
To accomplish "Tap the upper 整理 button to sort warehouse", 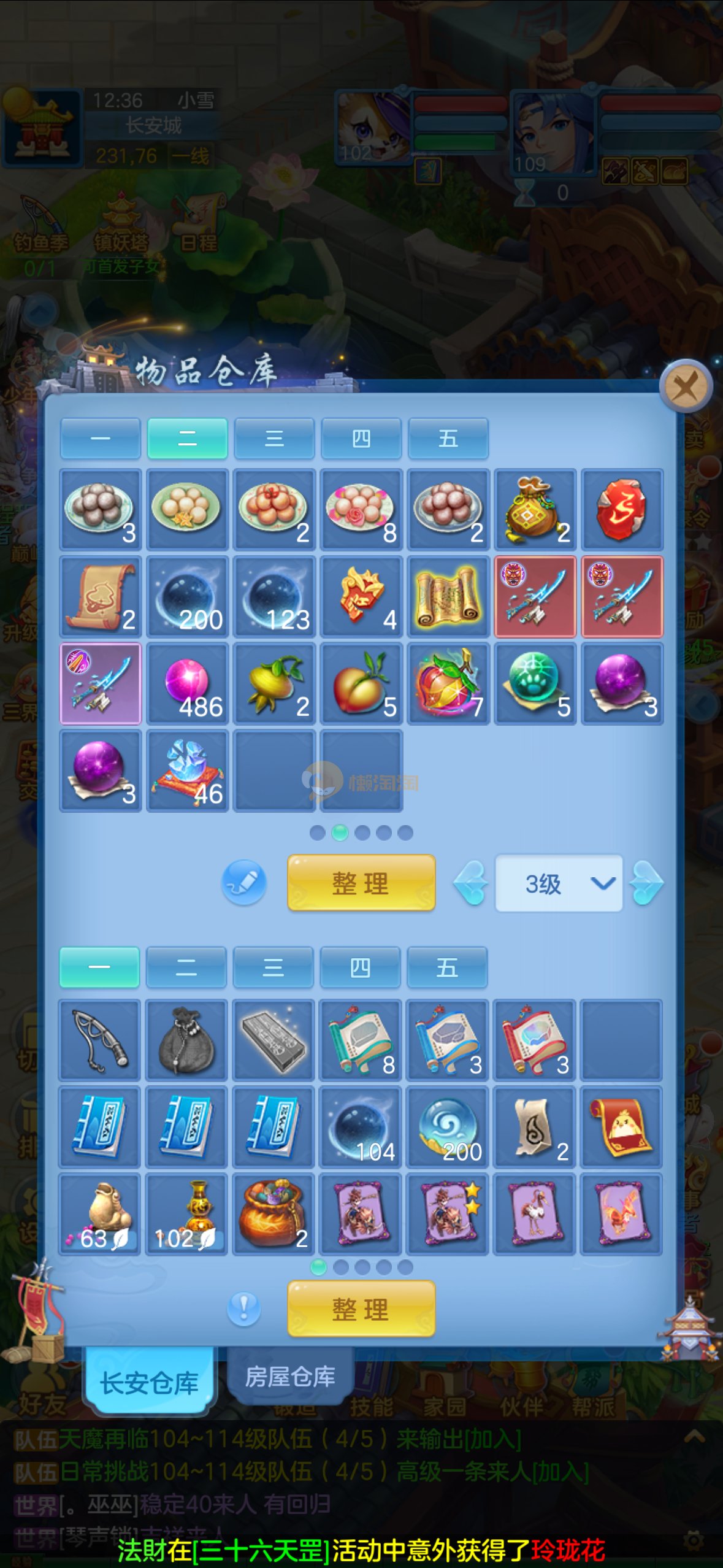I will 361,883.
